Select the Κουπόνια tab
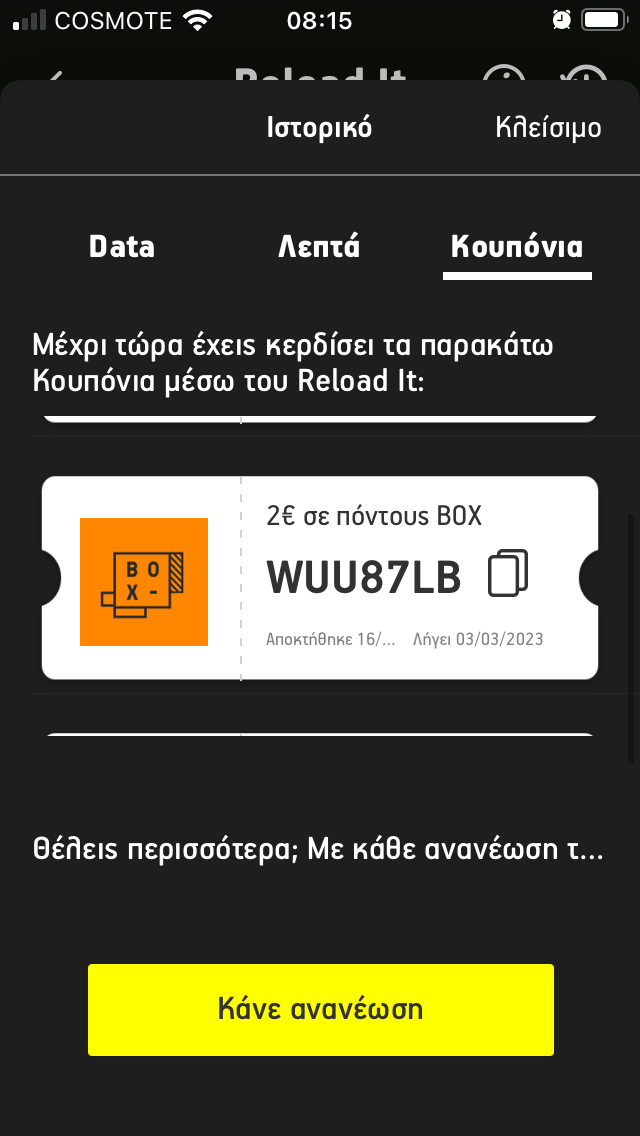The width and height of the screenshot is (640, 1136). point(517,248)
